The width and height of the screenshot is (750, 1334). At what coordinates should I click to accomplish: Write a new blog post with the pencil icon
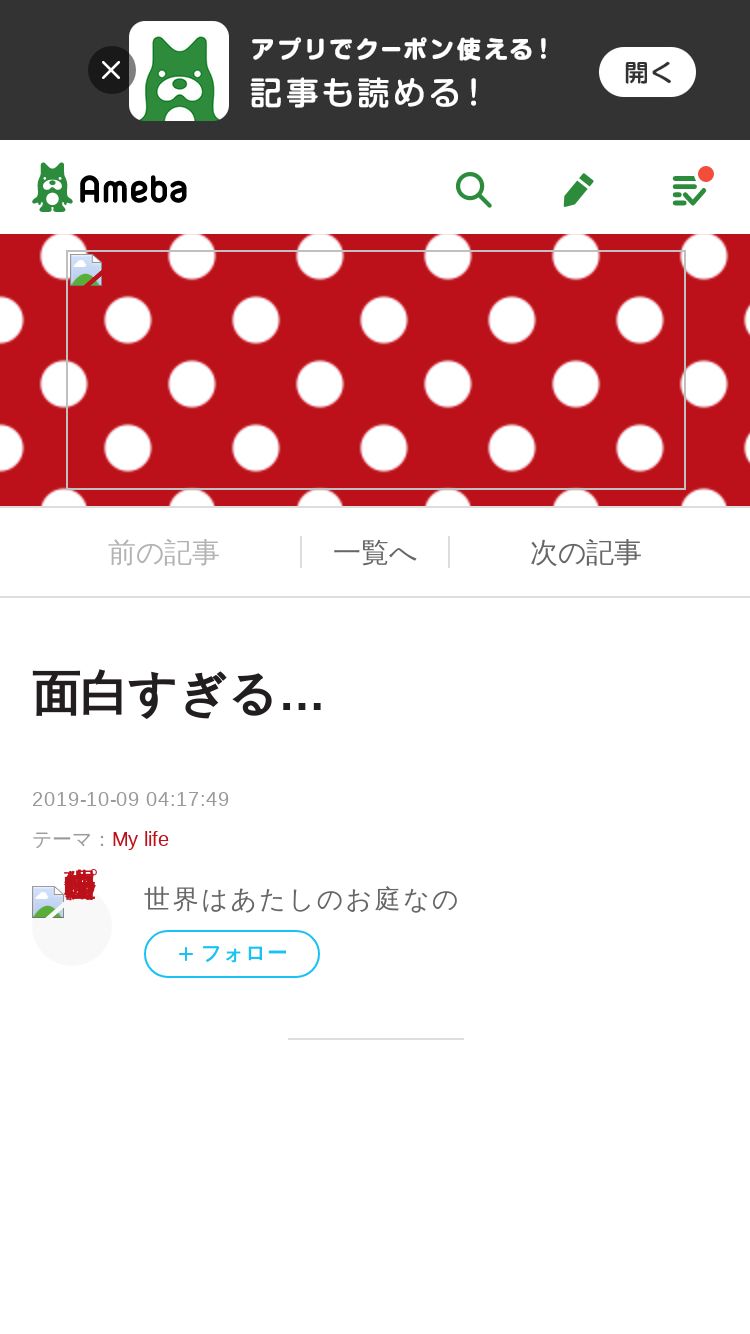578,189
